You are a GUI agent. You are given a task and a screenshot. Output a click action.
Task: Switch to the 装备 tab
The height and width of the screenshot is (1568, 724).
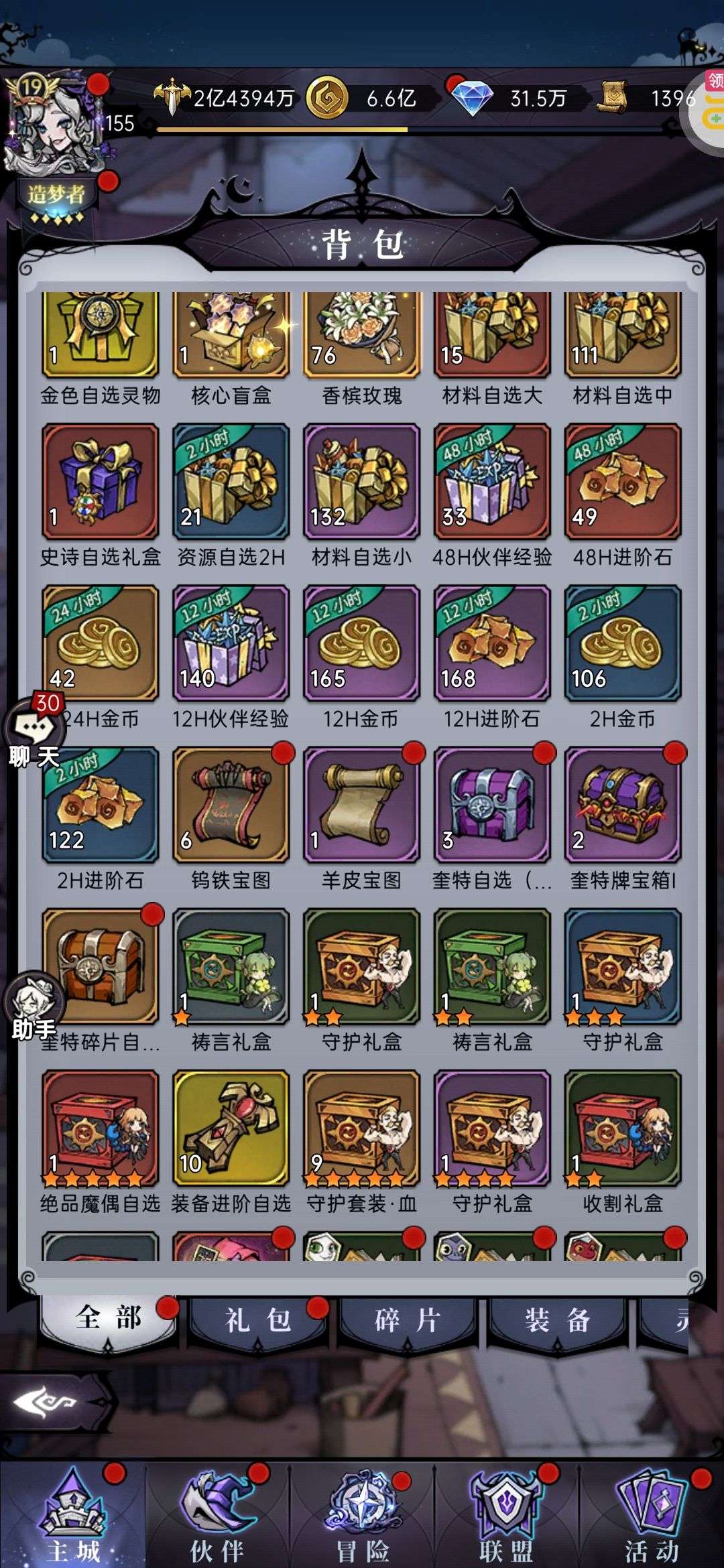[558, 1320]
